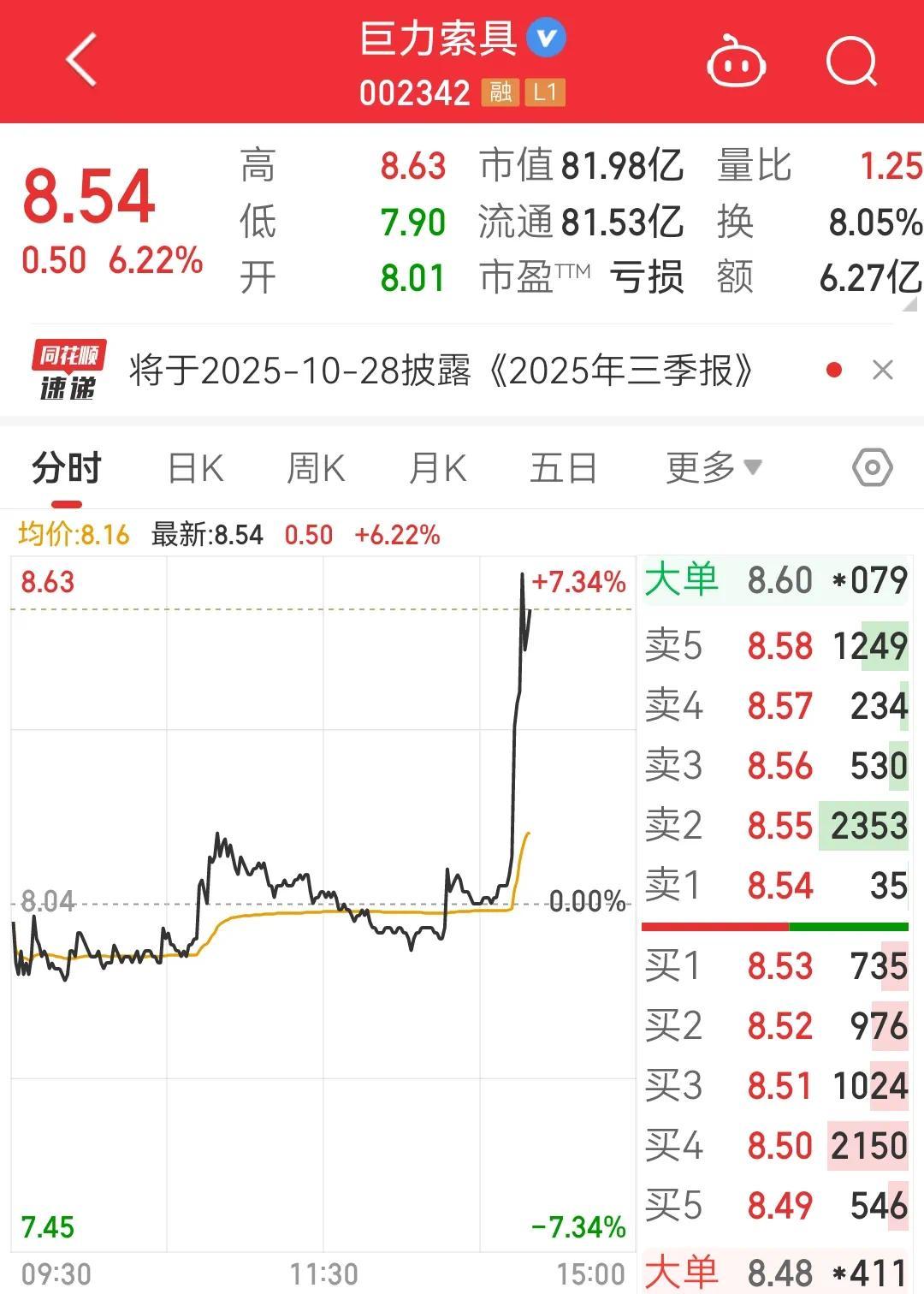Select the 周K chart tab
The image size is (924, 1294).
click(x=316, y=469)
